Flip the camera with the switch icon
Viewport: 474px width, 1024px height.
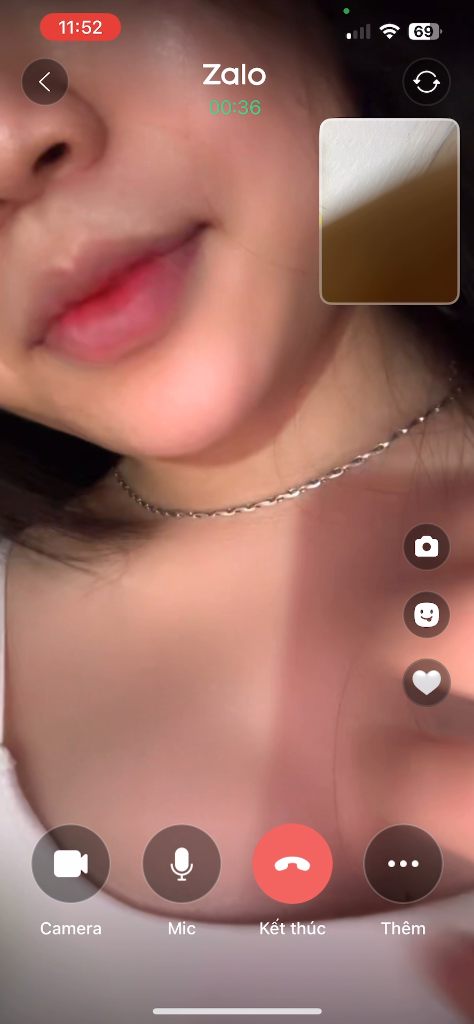coord(426,82)
